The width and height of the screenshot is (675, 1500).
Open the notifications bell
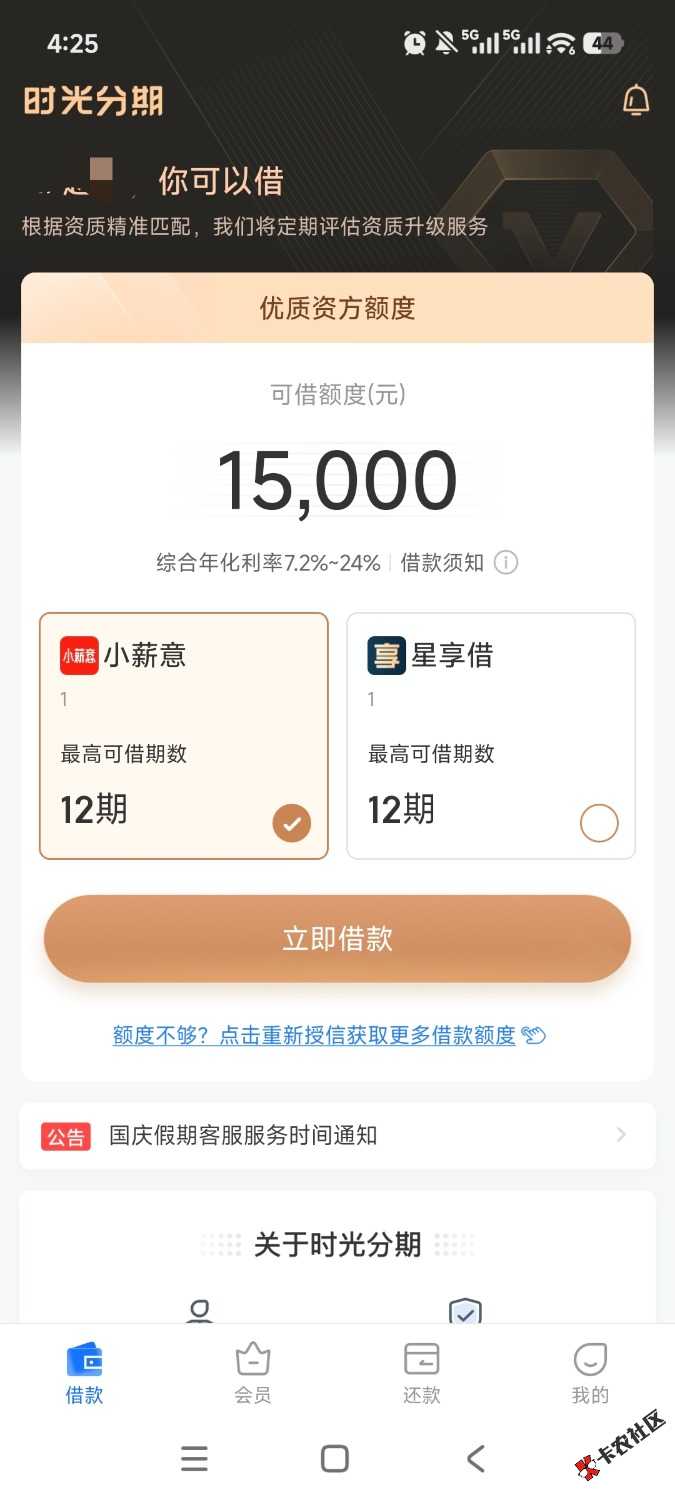coord(636,100)
